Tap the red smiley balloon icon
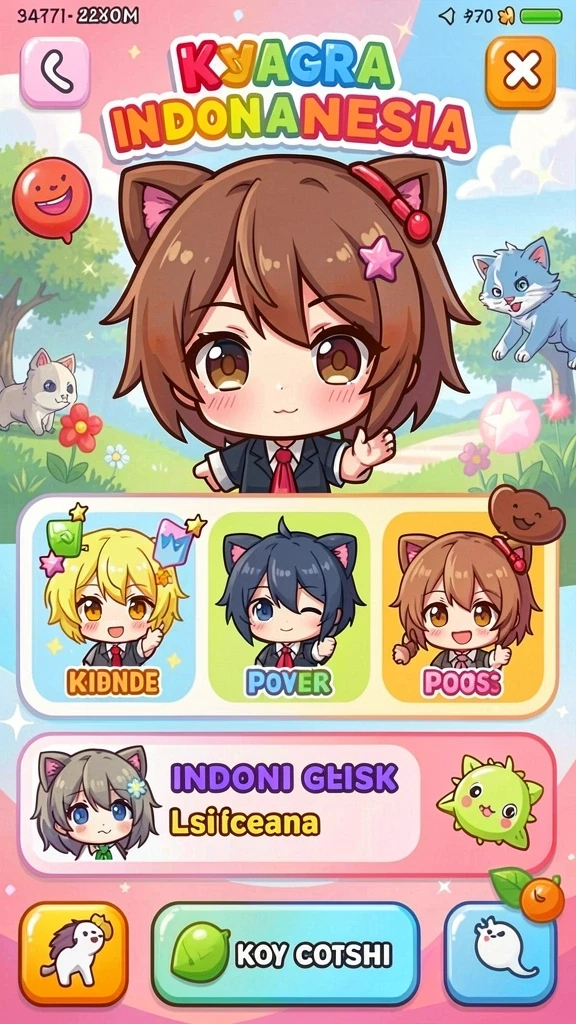 click(52, 199)
